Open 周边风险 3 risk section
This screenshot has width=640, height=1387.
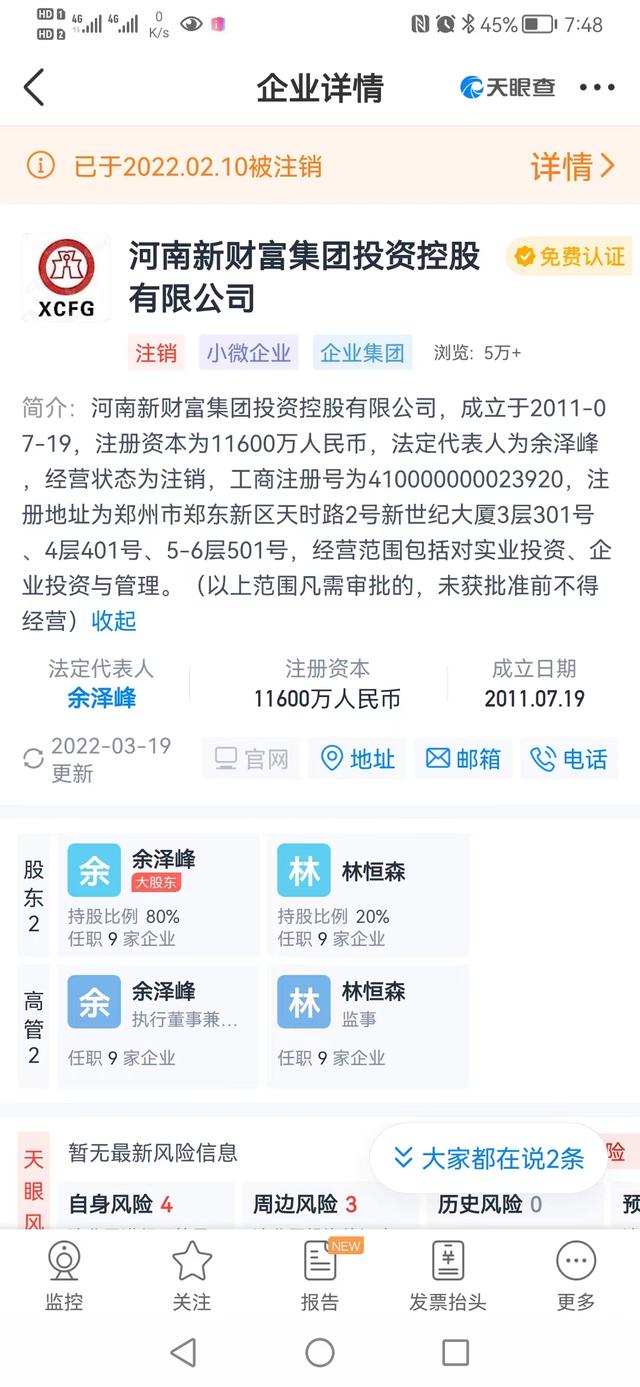[x=304, y=1205]
